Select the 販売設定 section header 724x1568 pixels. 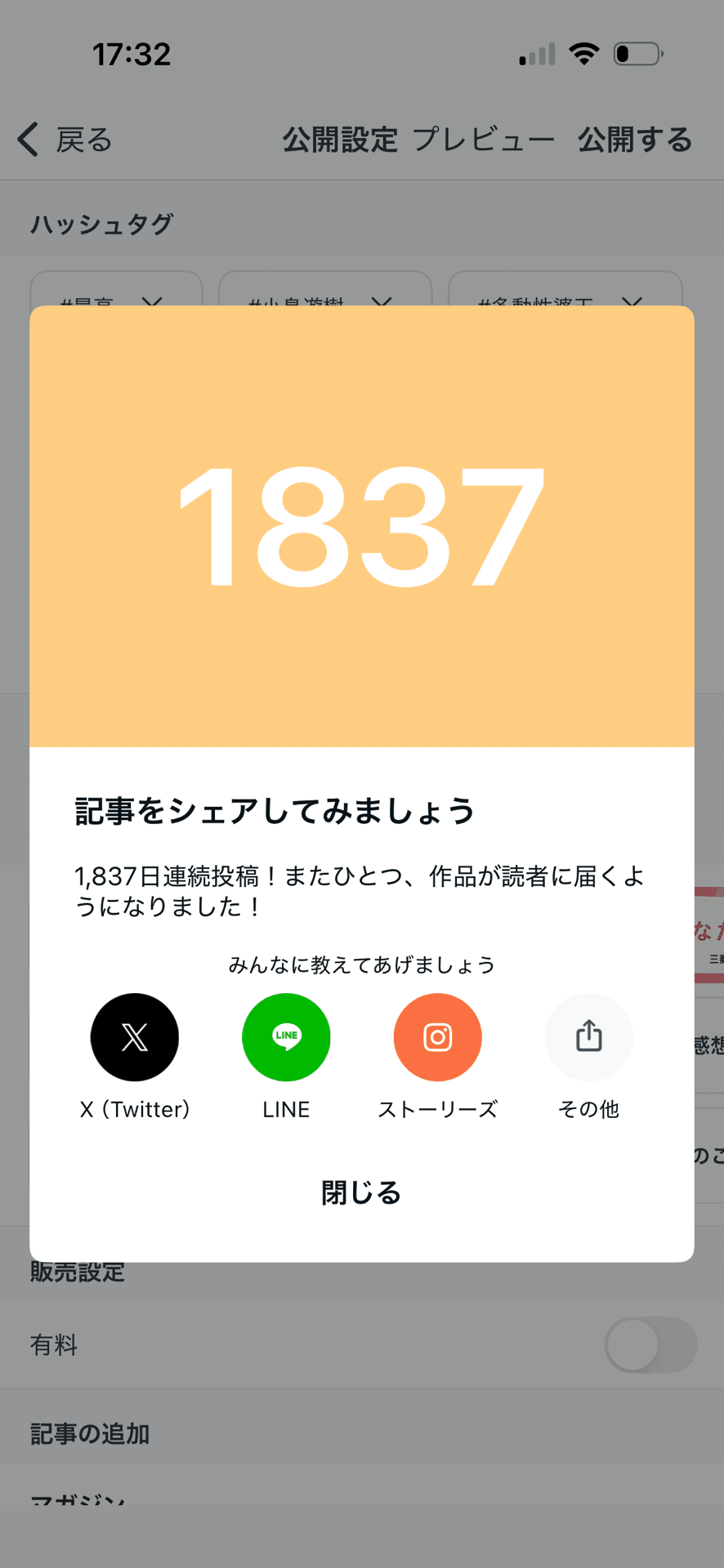click(76, 1272)
